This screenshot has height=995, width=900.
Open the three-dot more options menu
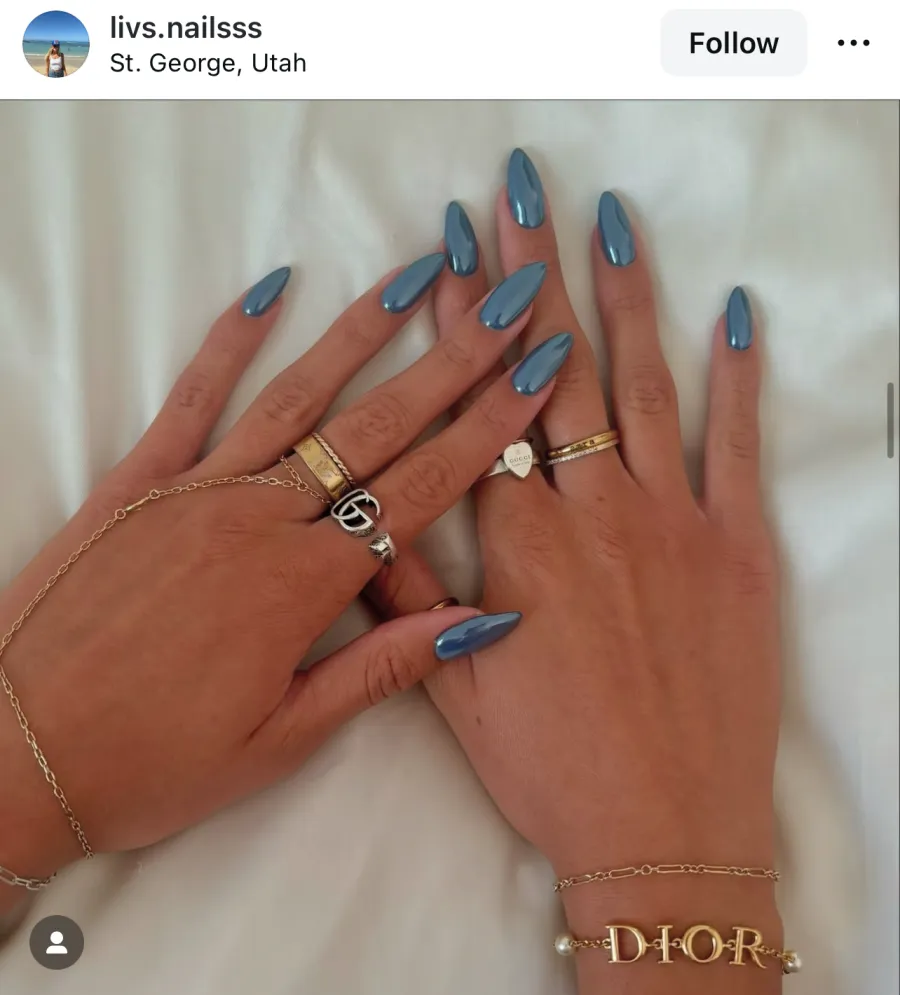[853, 43]
